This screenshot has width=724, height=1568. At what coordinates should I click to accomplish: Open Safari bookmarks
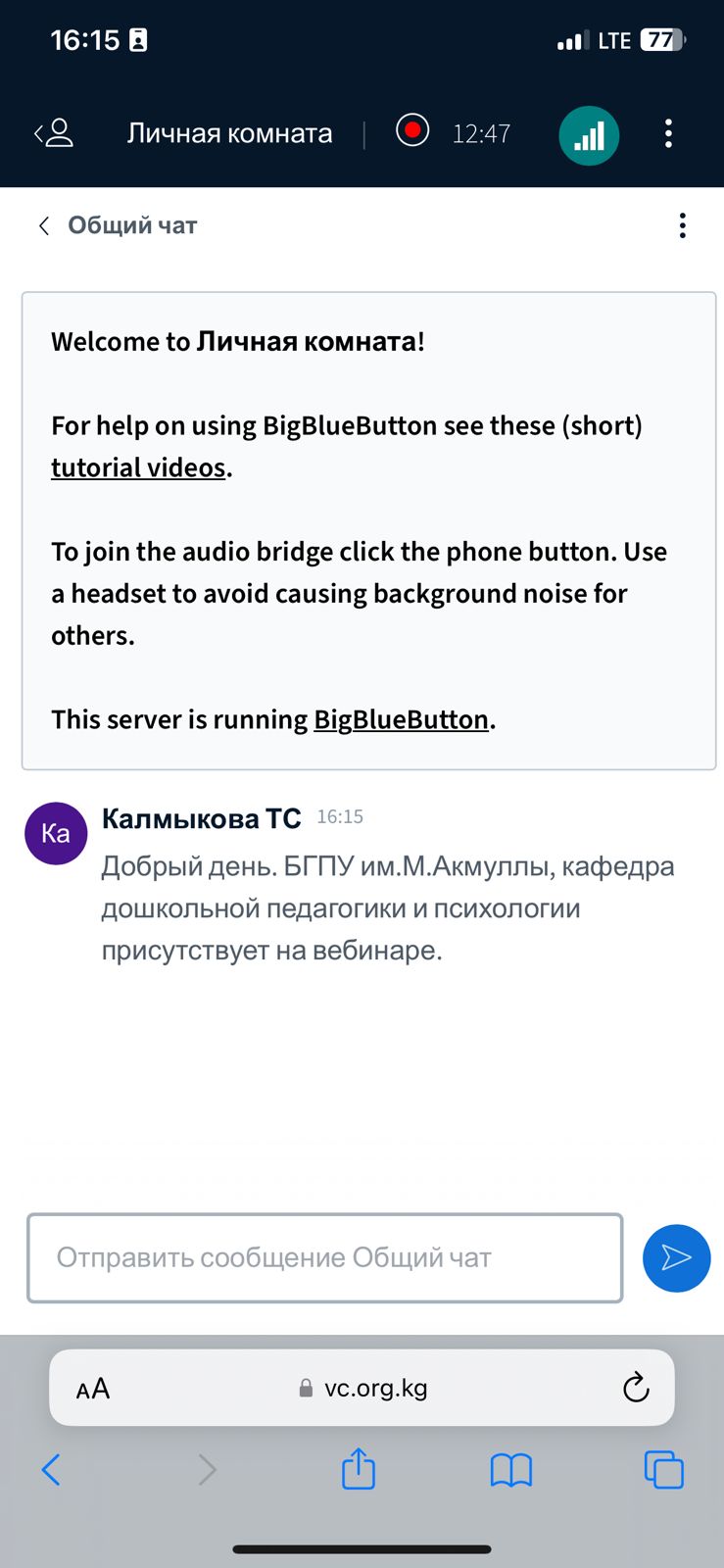(510, 1469)
